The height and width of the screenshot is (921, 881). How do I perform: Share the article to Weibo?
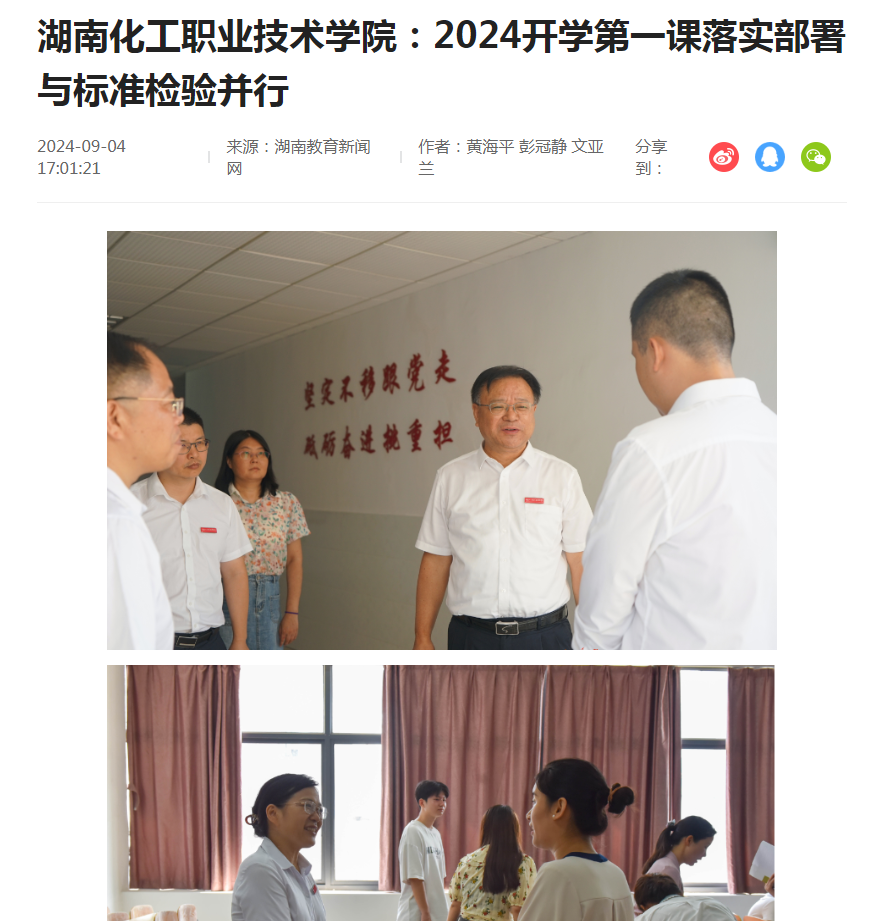724,157
